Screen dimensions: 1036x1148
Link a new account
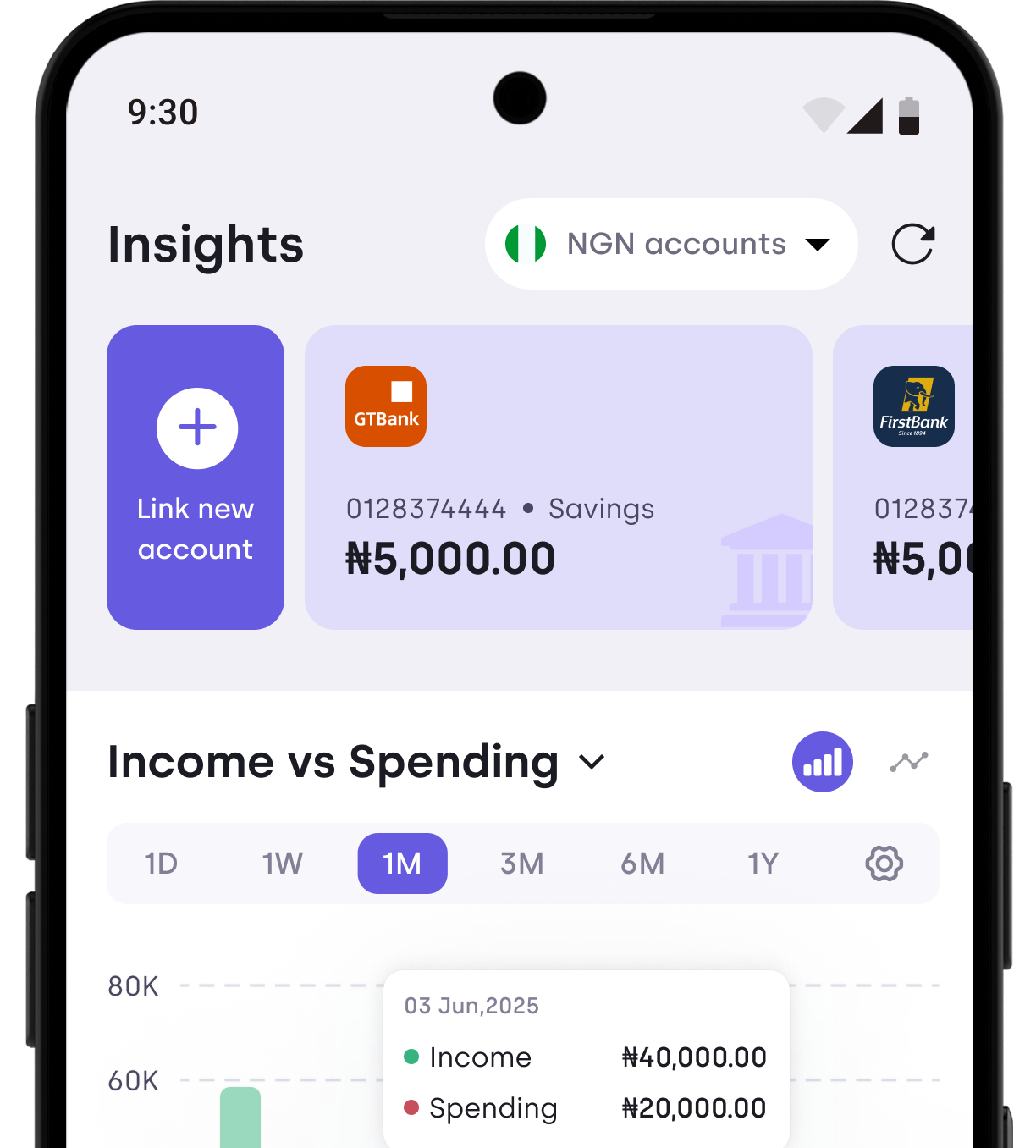[196, 477]
